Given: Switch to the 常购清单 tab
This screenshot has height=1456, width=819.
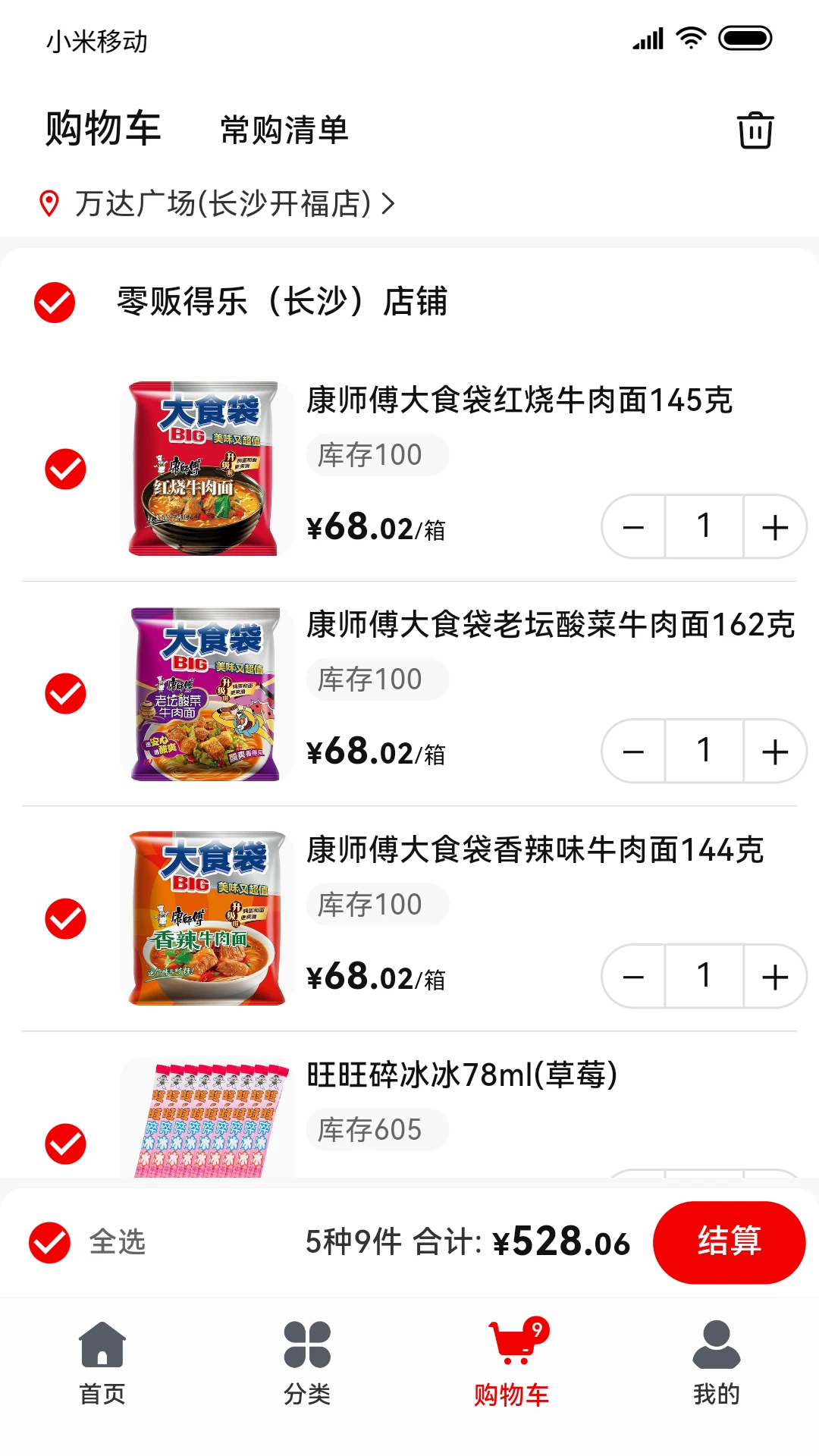Looking at the screenshot, I should [284, 129].
